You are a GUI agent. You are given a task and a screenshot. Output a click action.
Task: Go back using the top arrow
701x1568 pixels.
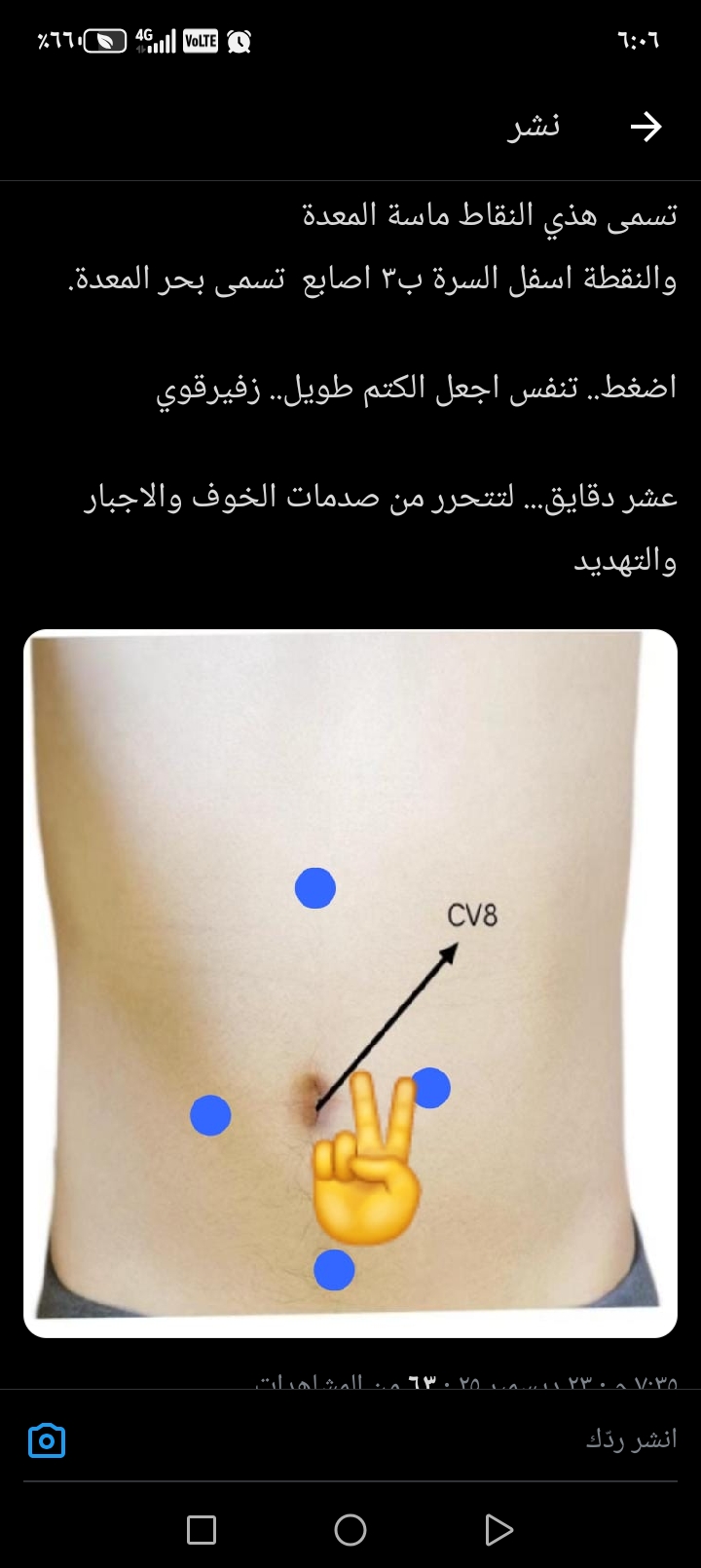(646, 127)
